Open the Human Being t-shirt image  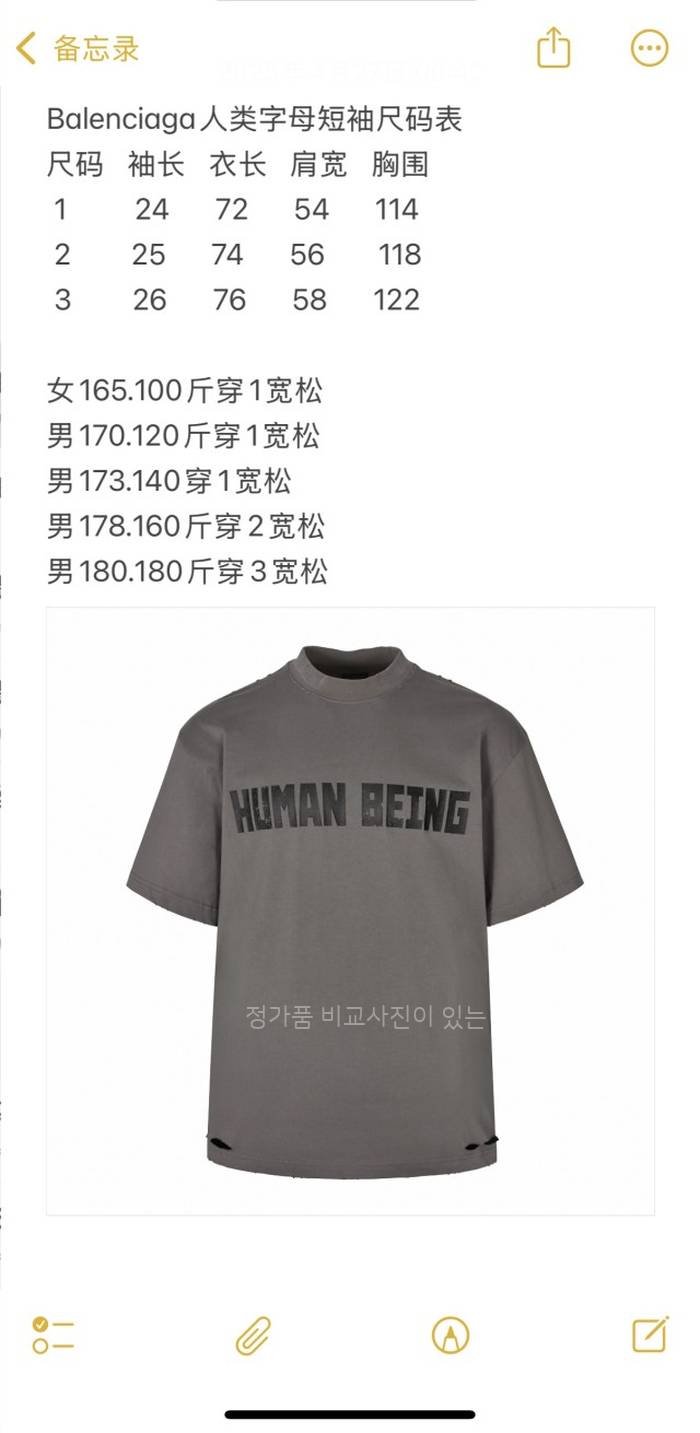(x=350, y=910)
